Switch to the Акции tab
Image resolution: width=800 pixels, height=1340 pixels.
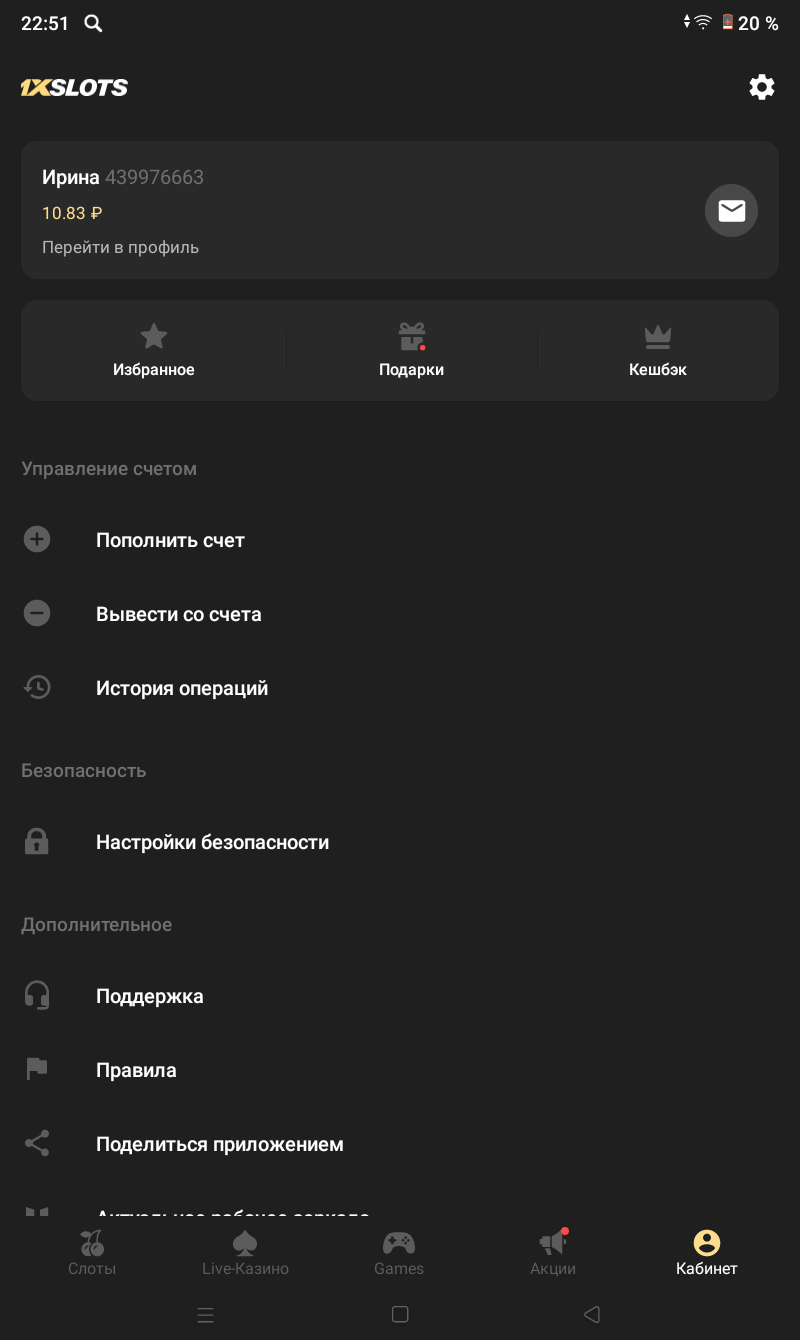coord(553,1254)
